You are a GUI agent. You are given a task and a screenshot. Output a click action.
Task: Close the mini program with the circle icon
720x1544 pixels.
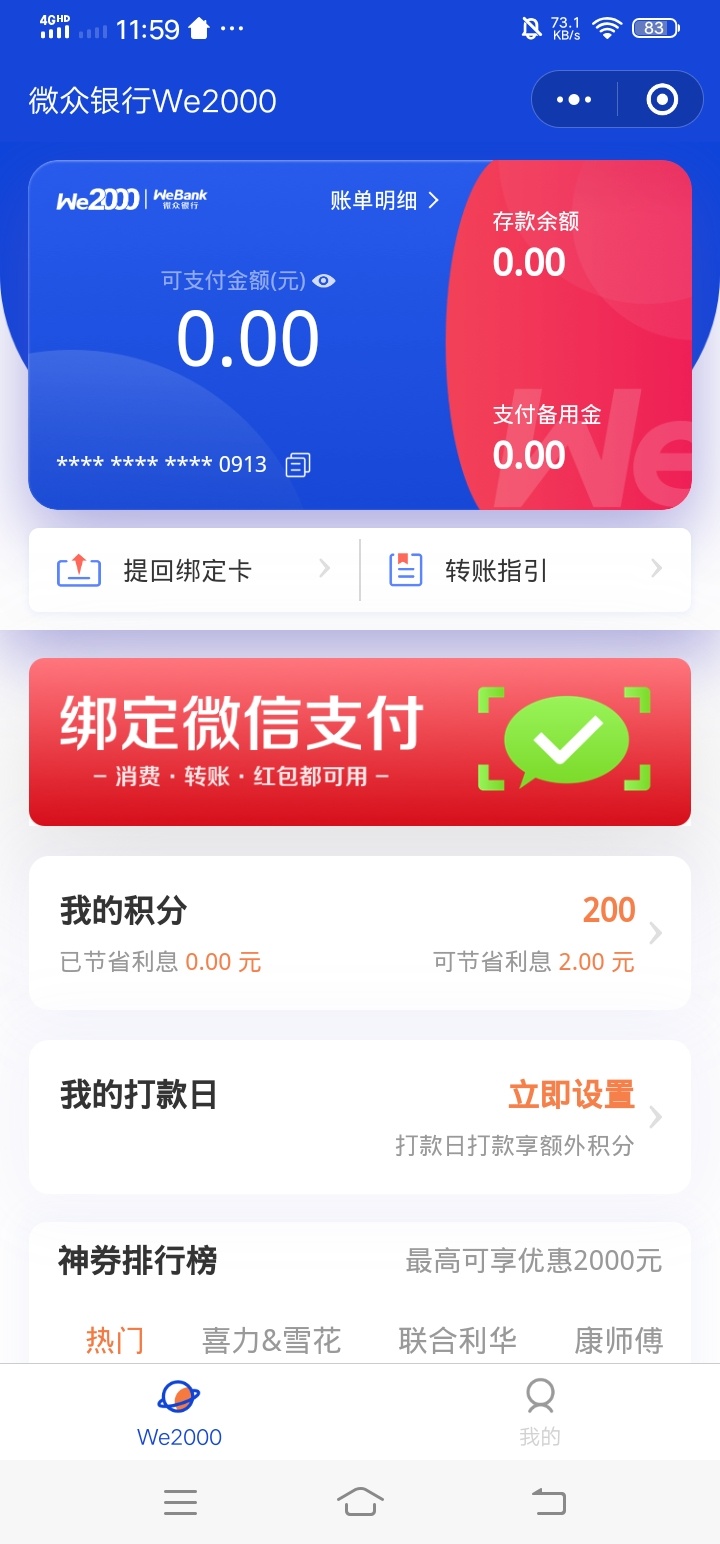[x=662, y=99]
